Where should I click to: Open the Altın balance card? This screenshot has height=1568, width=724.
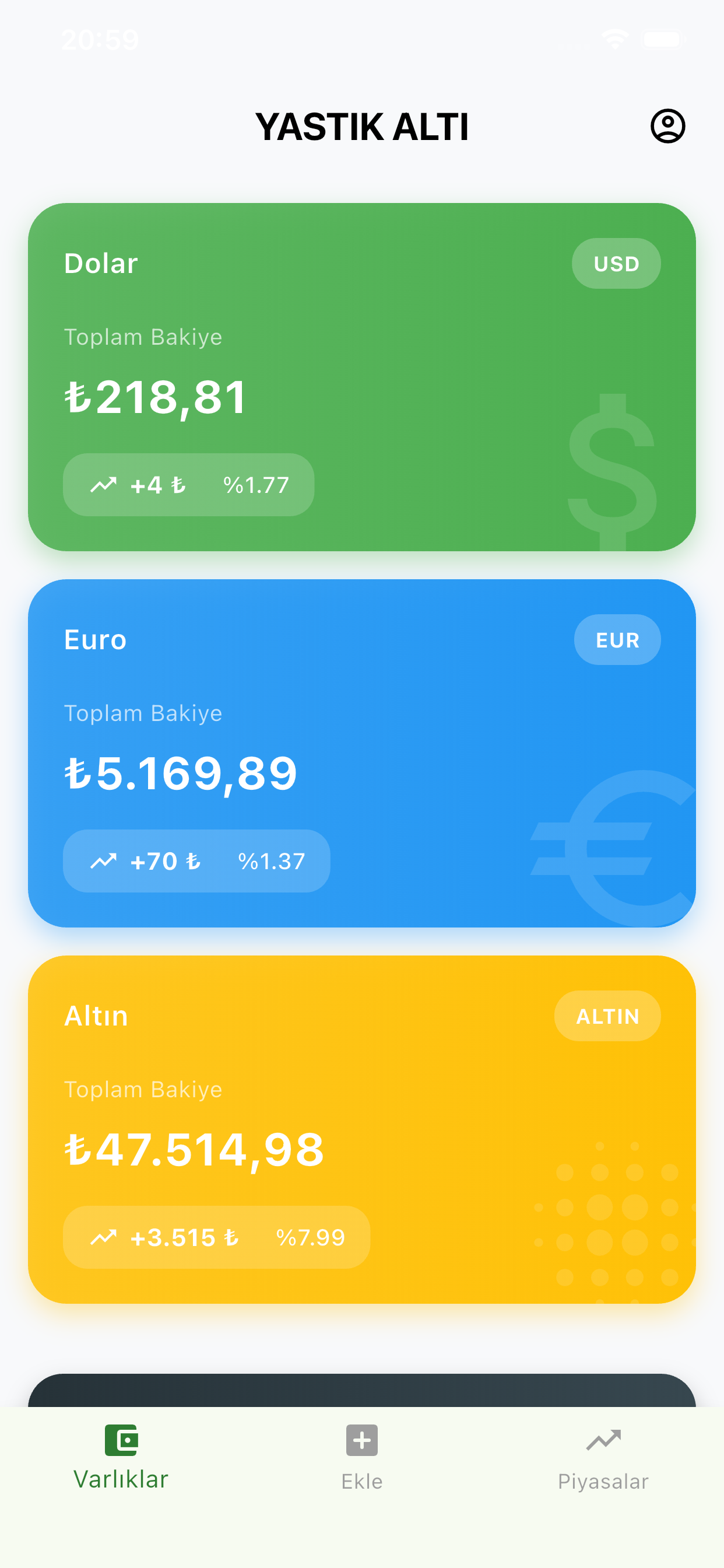coord(361,1129)
